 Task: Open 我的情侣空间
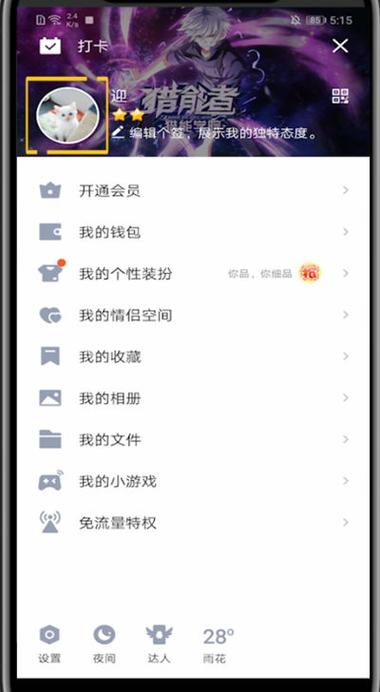coord(193,315)
